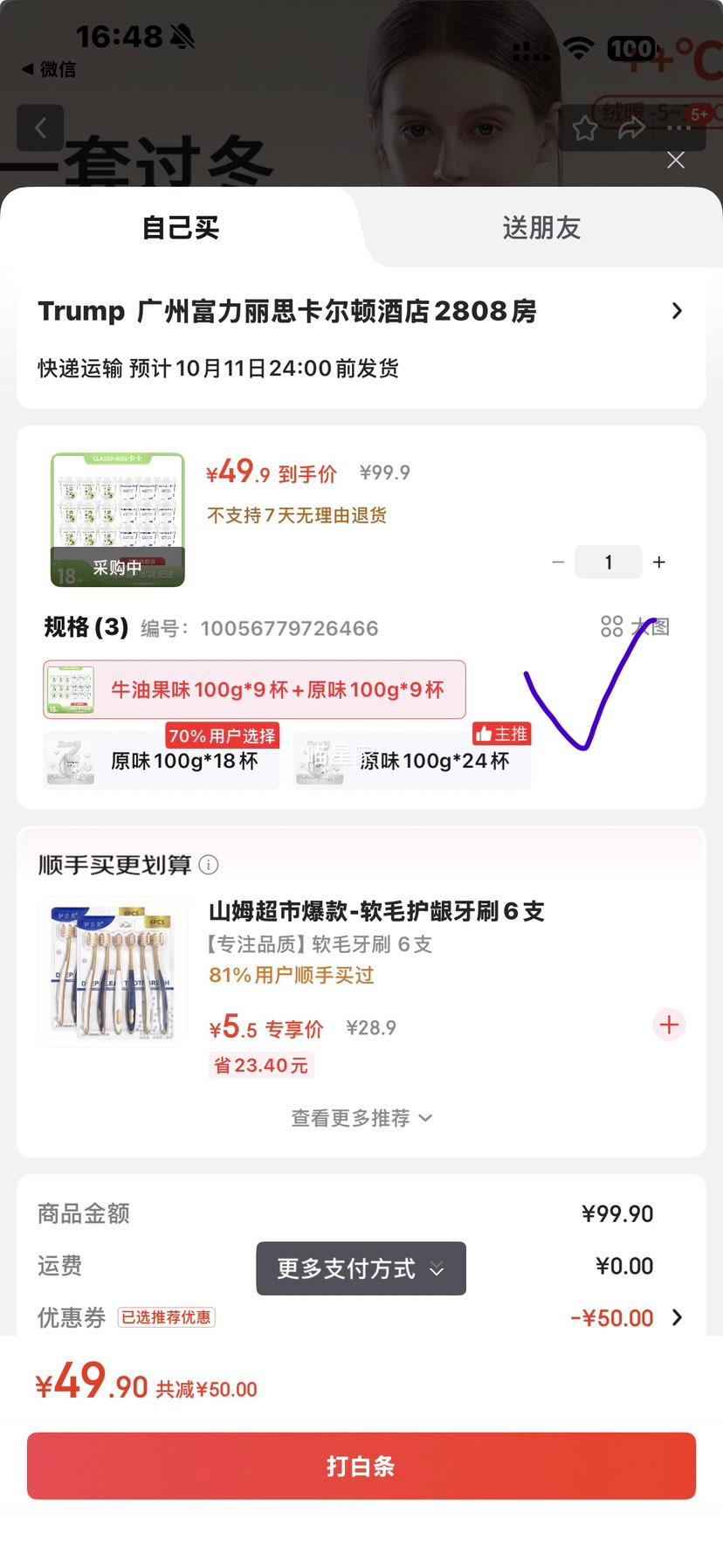
Task: Open 更多支付方式 dropdown
Action: tap(361, 1268)
